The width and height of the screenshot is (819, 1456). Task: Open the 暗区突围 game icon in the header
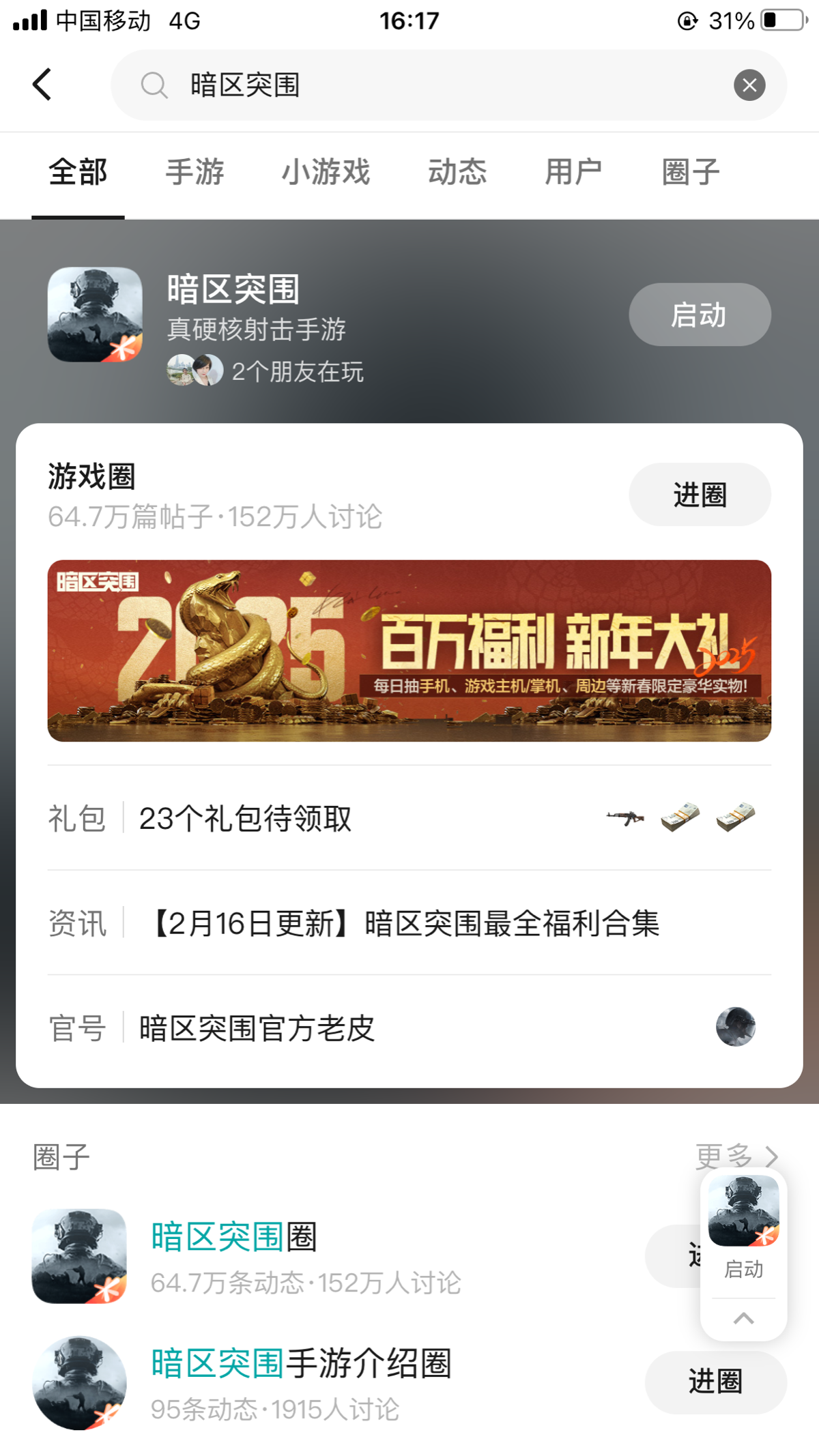(95, 315)
